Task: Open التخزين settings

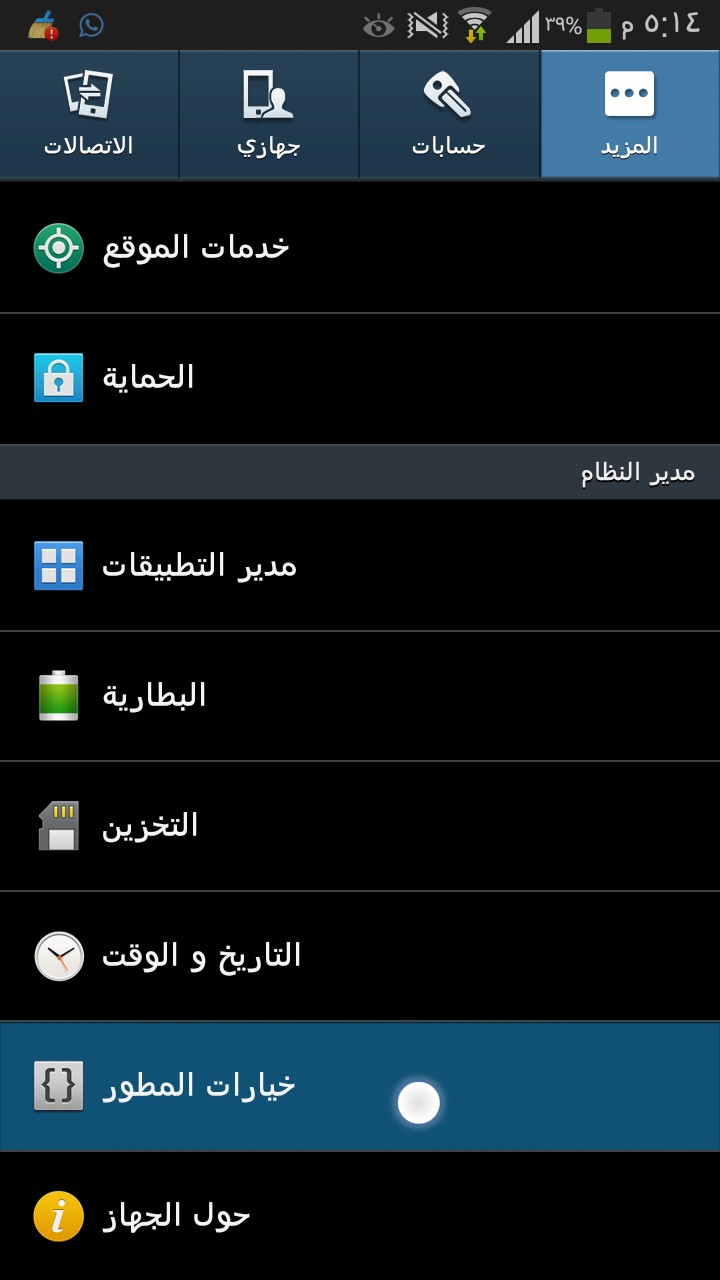Action: pos(360,826)
